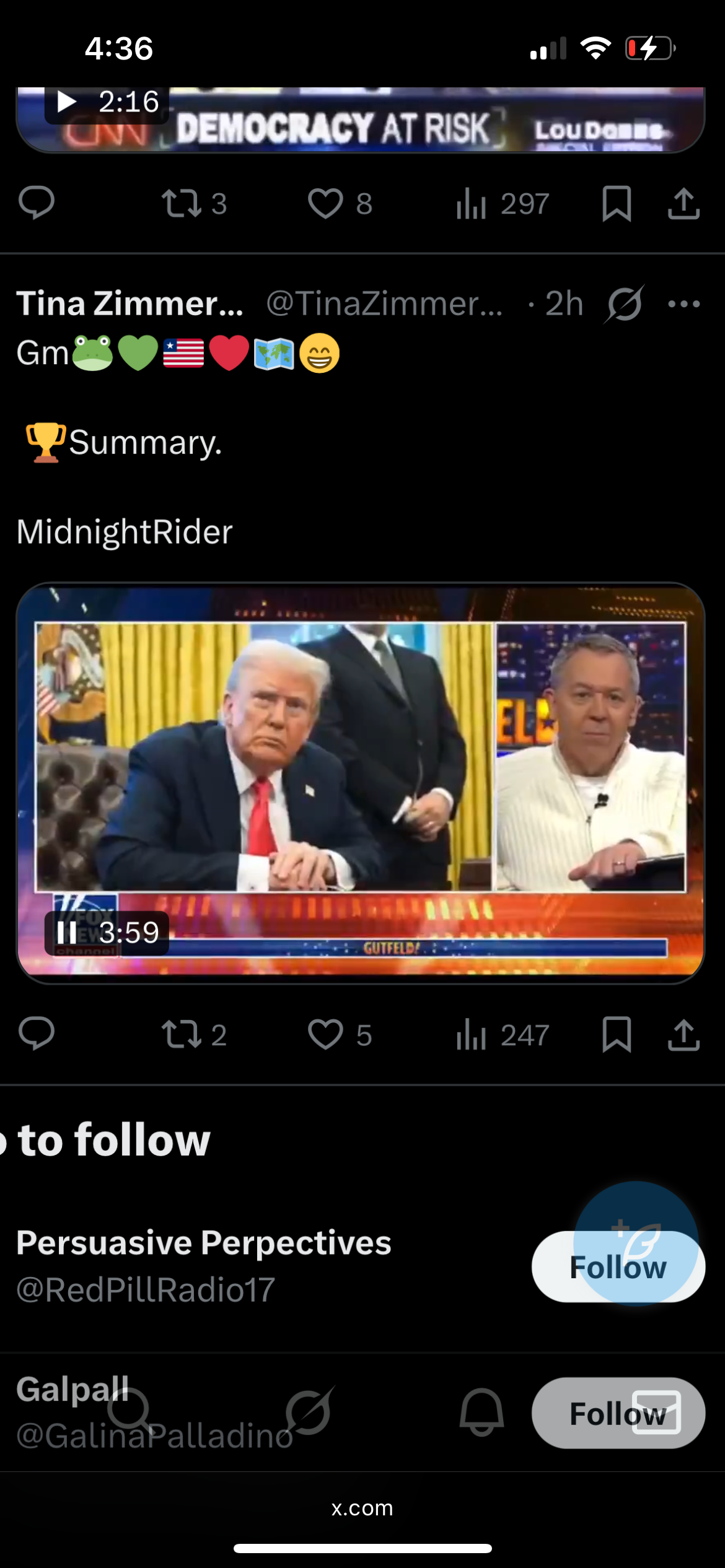725x1568 pixels.
Task: Like the post with 8 likes
Action: [x=325, y=203]
